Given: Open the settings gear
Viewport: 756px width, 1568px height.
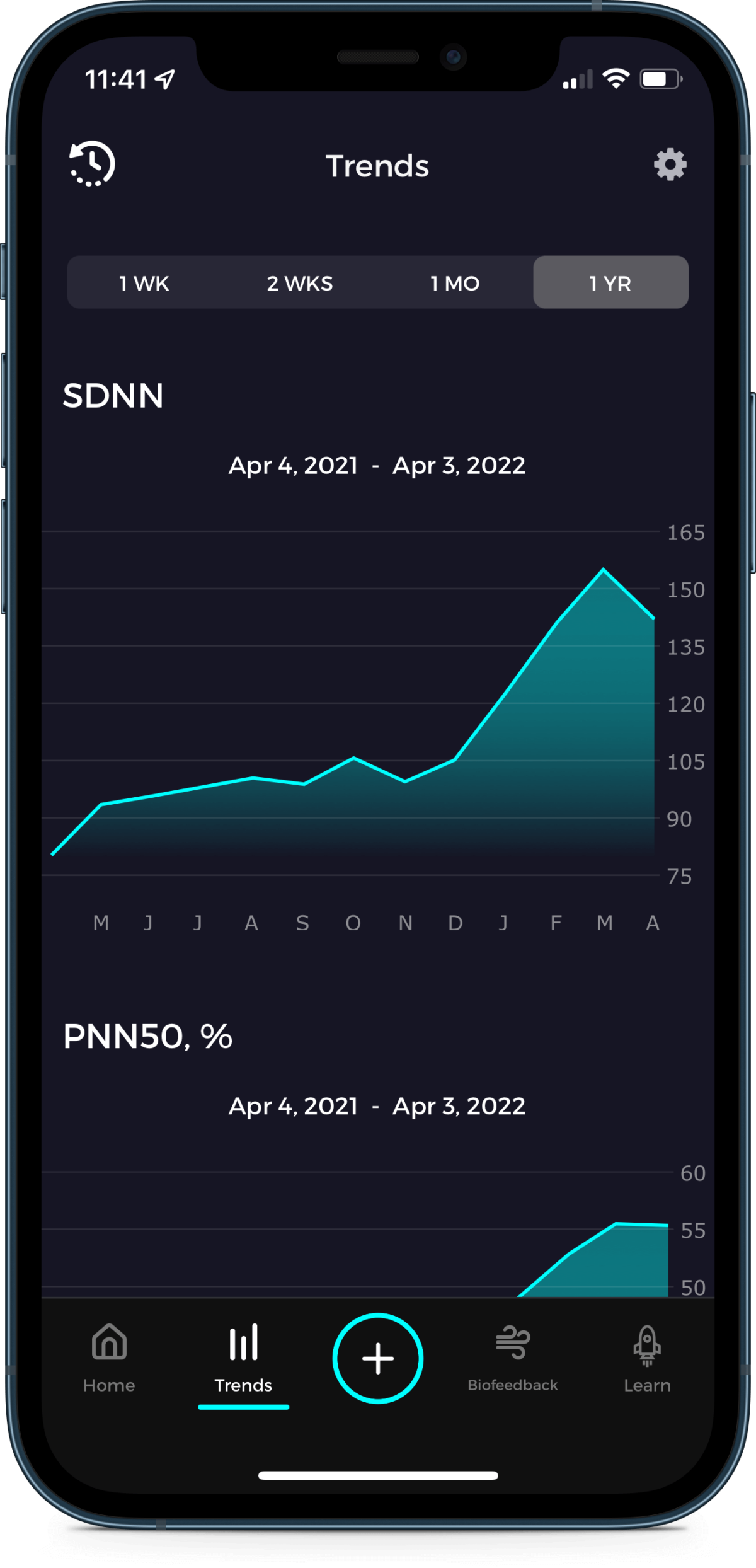Looking at the screenshot, I should (x=670, y=165).
